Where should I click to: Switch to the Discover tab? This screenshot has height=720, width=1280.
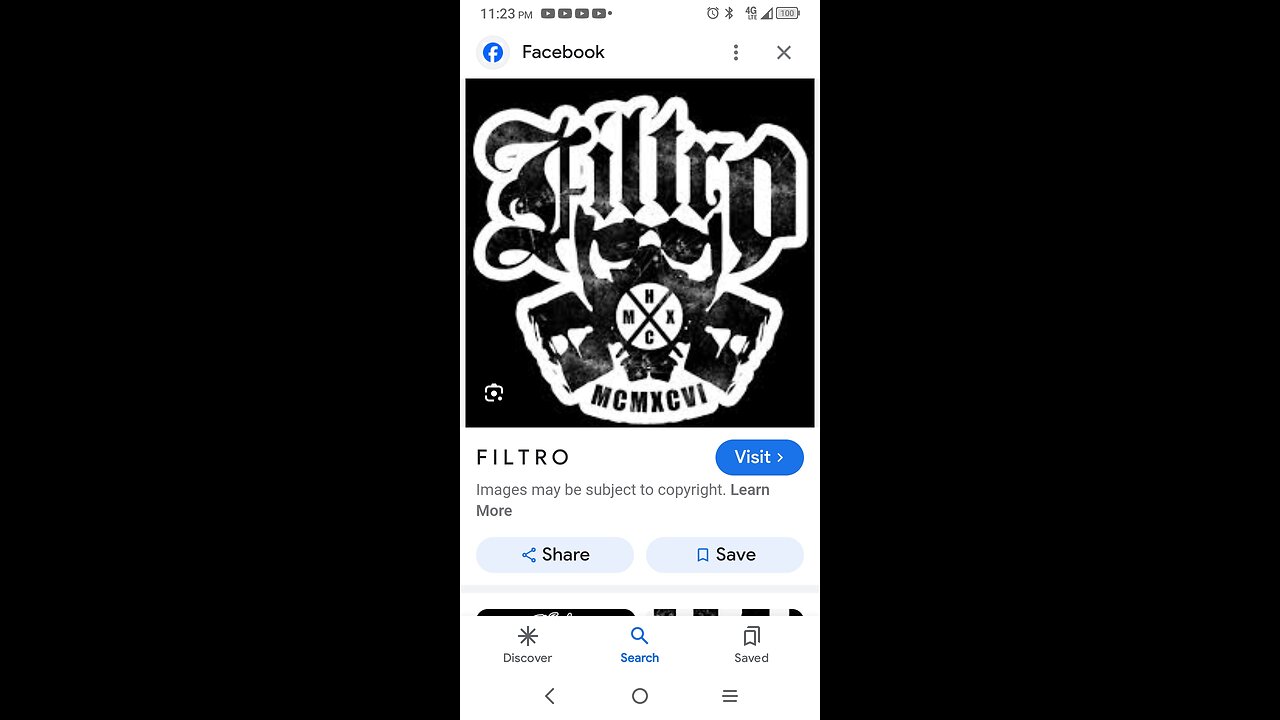[527, 645]
